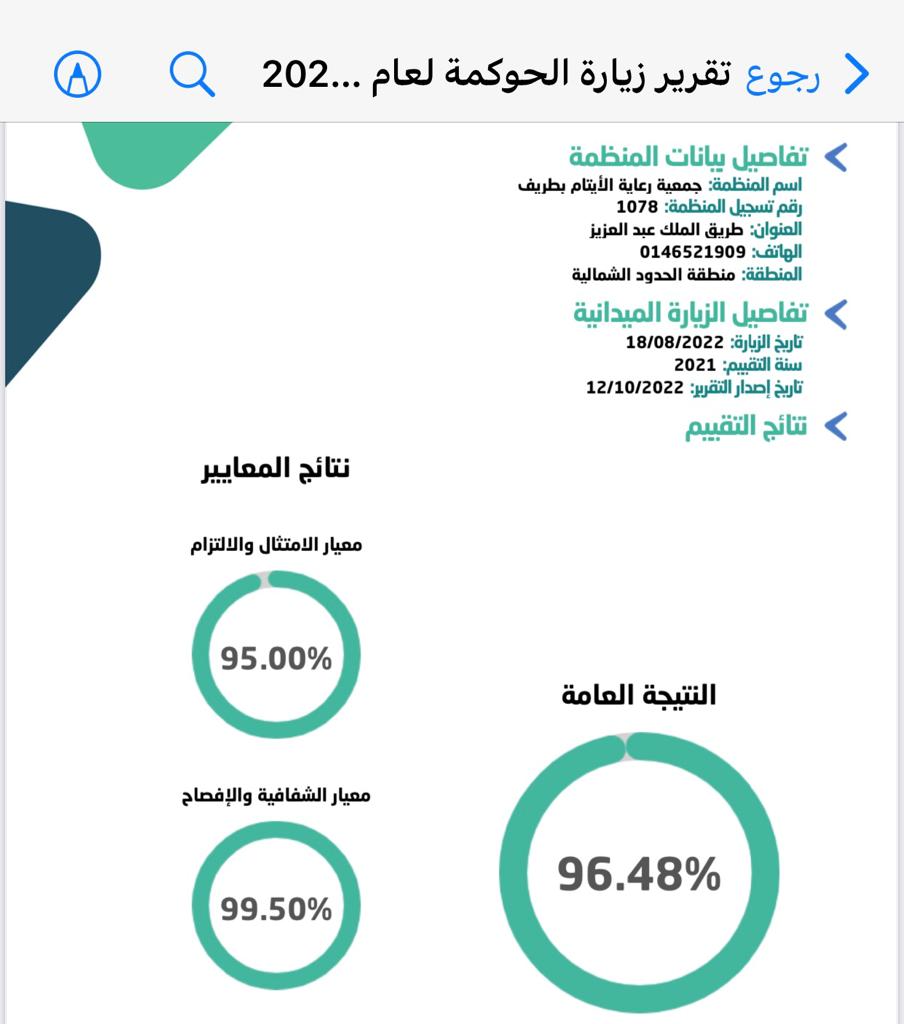Image resolution: width=904 pixels, height=1024 pixels.
Task: Search within the document
Action: click(x=192, y=74)
